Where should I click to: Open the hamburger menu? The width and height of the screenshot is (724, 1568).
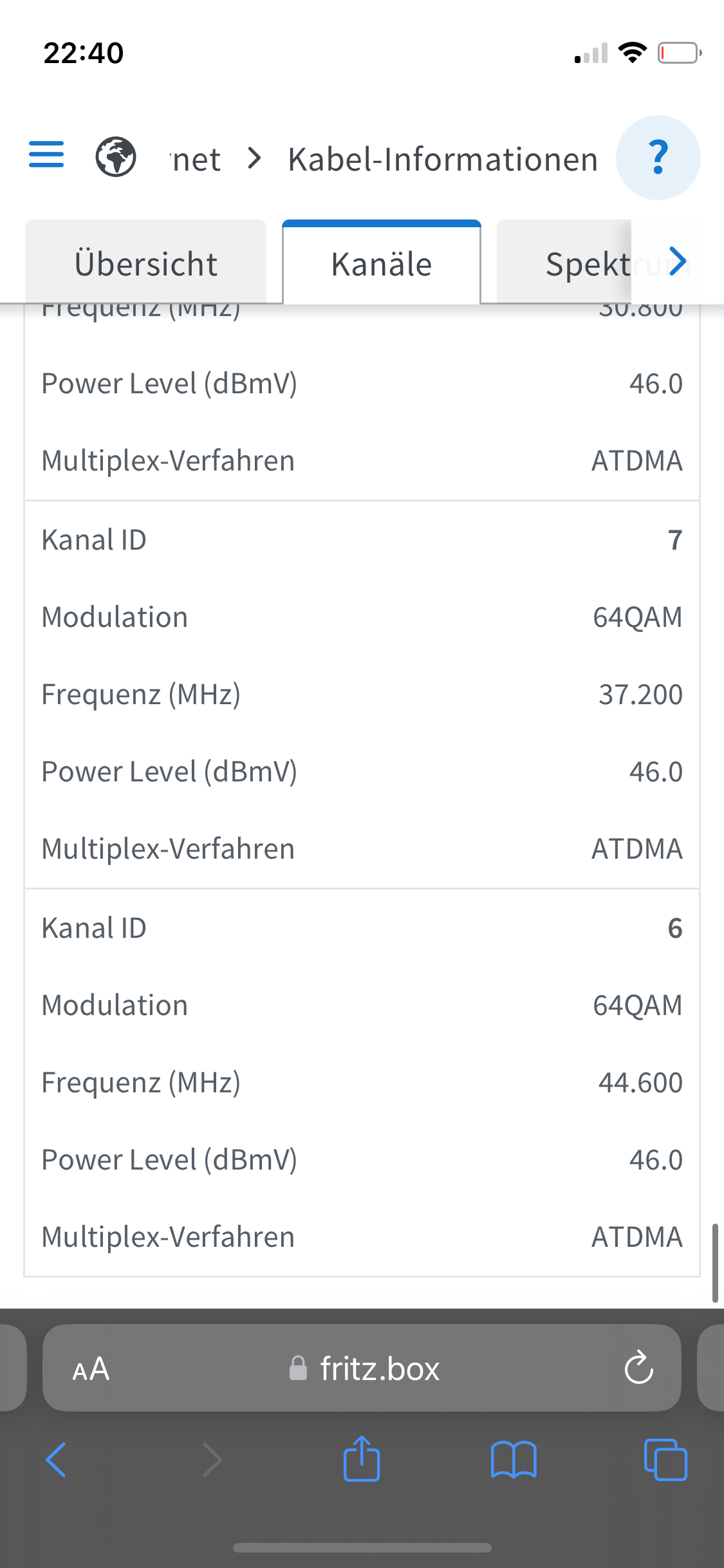pos(46,155)
